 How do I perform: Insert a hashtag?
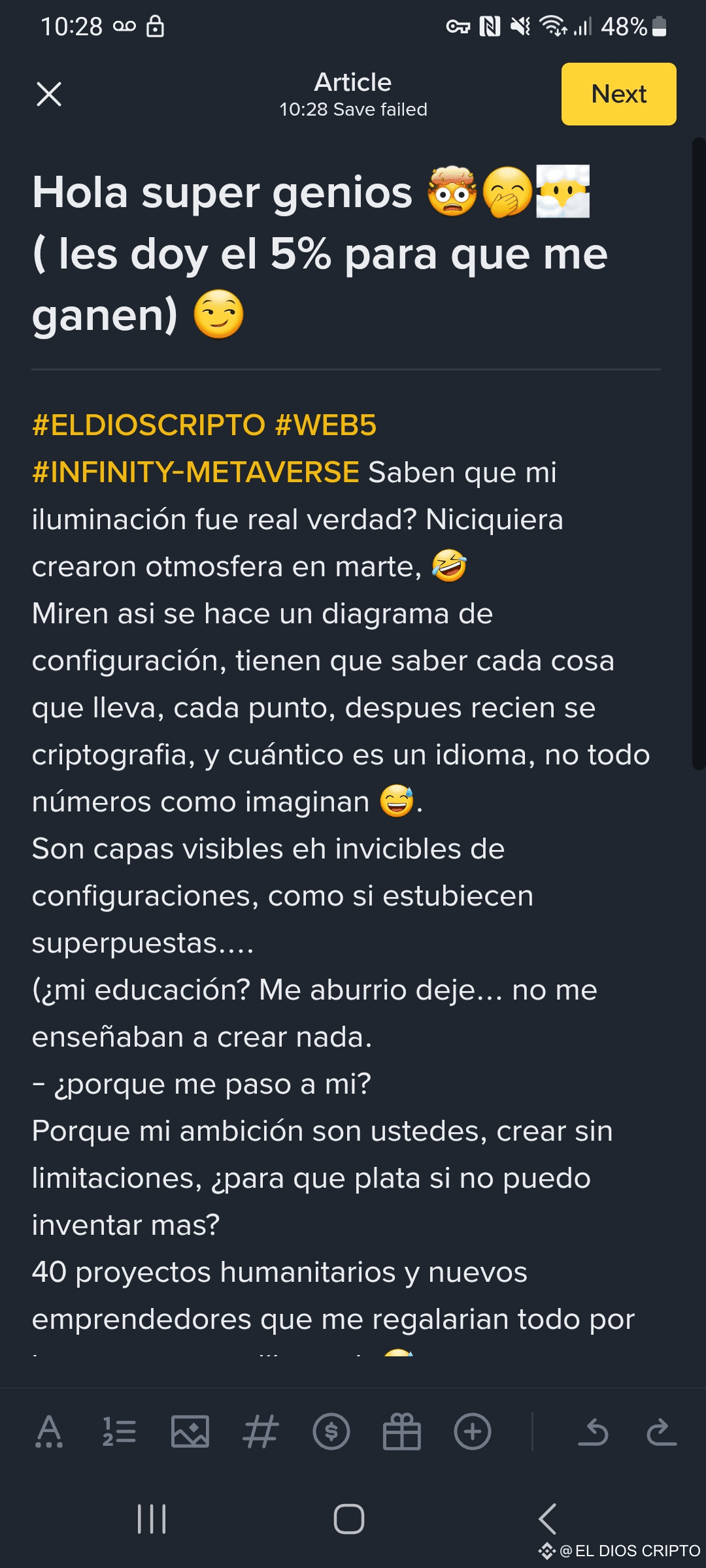(x=260, y=1431)
